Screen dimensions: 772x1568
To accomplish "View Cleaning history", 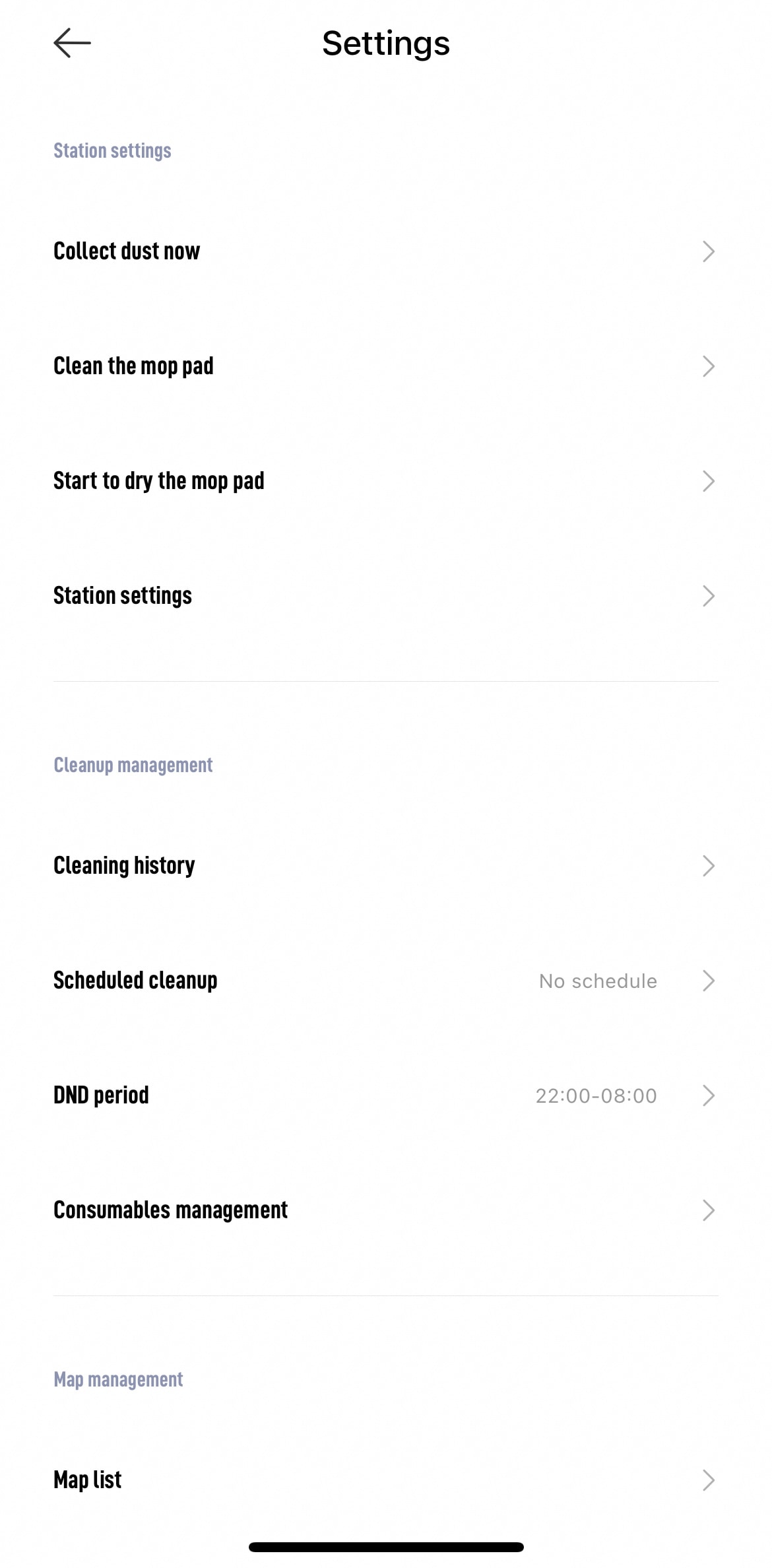I will (386, 866).
